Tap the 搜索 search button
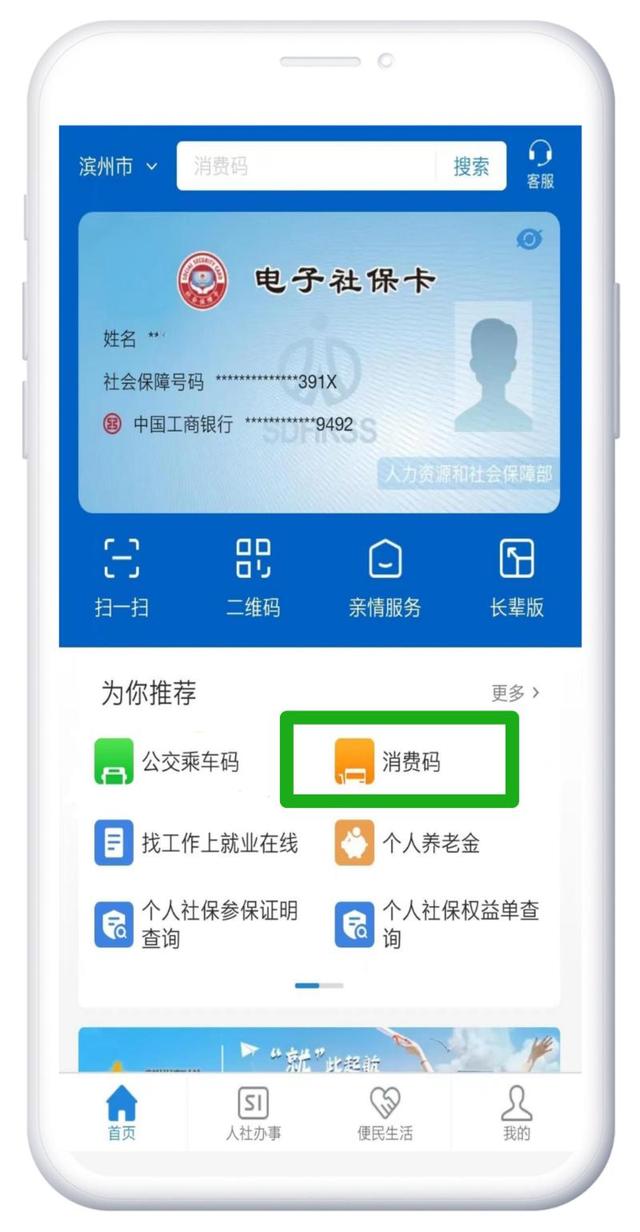The image size is (640, 1232). [x=471, y=166]
